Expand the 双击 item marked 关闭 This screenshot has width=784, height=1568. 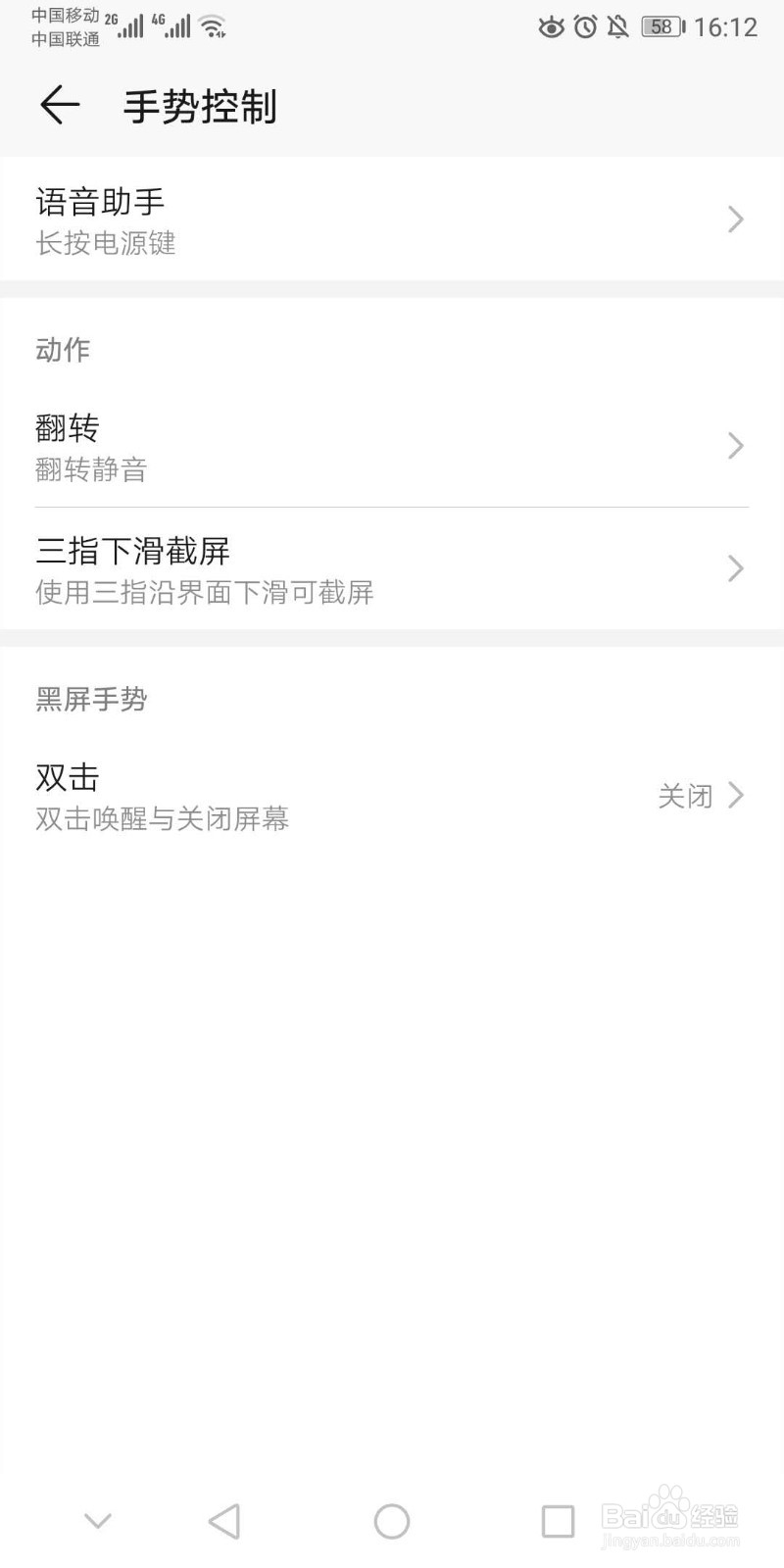point(735,796)
